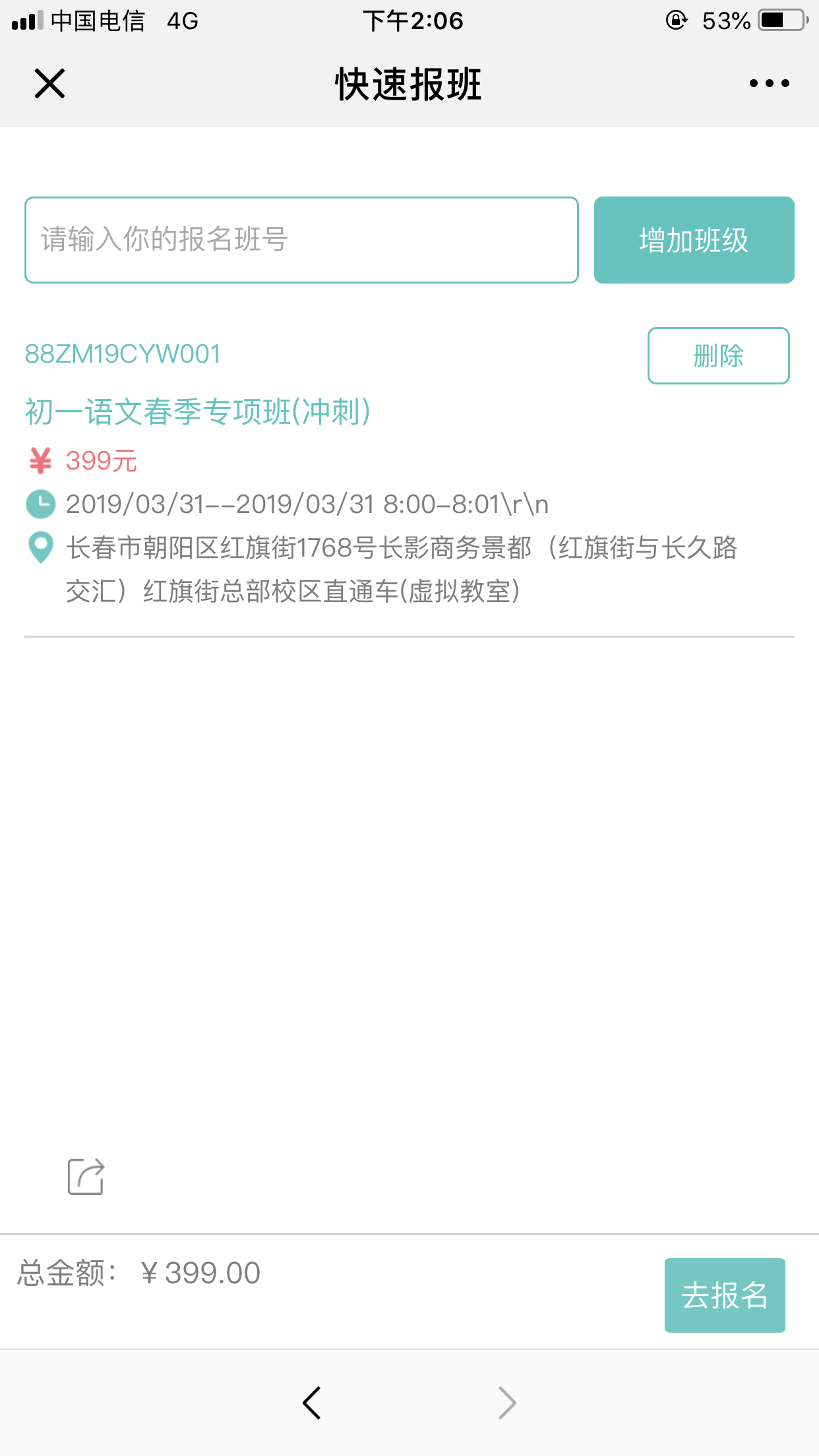Tap the share icon
Screen dimensions: 819x1456
tap(86, 1176)
